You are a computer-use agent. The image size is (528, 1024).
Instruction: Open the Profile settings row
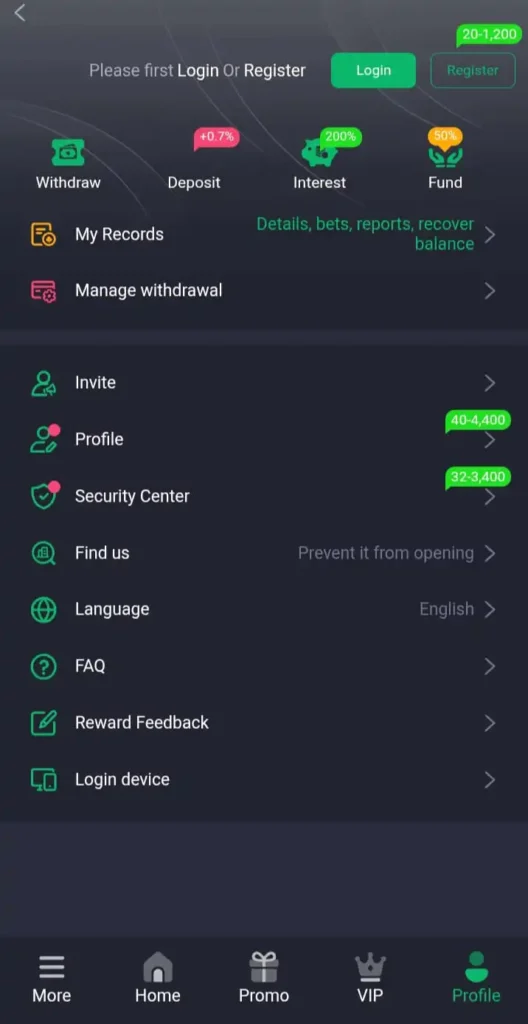click(x=264, y=440)
